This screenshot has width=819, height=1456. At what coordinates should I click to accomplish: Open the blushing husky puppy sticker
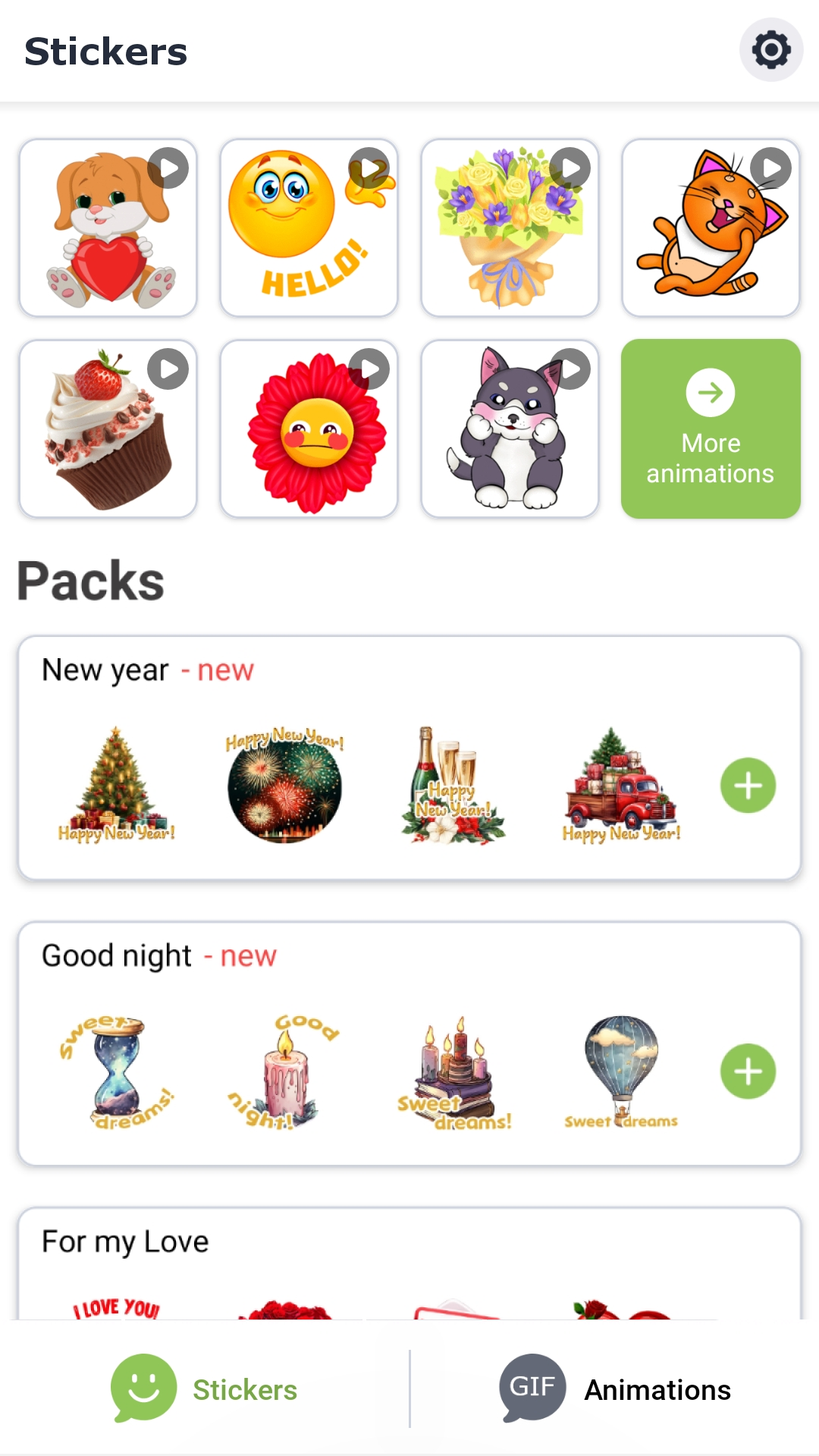point(510,429)
